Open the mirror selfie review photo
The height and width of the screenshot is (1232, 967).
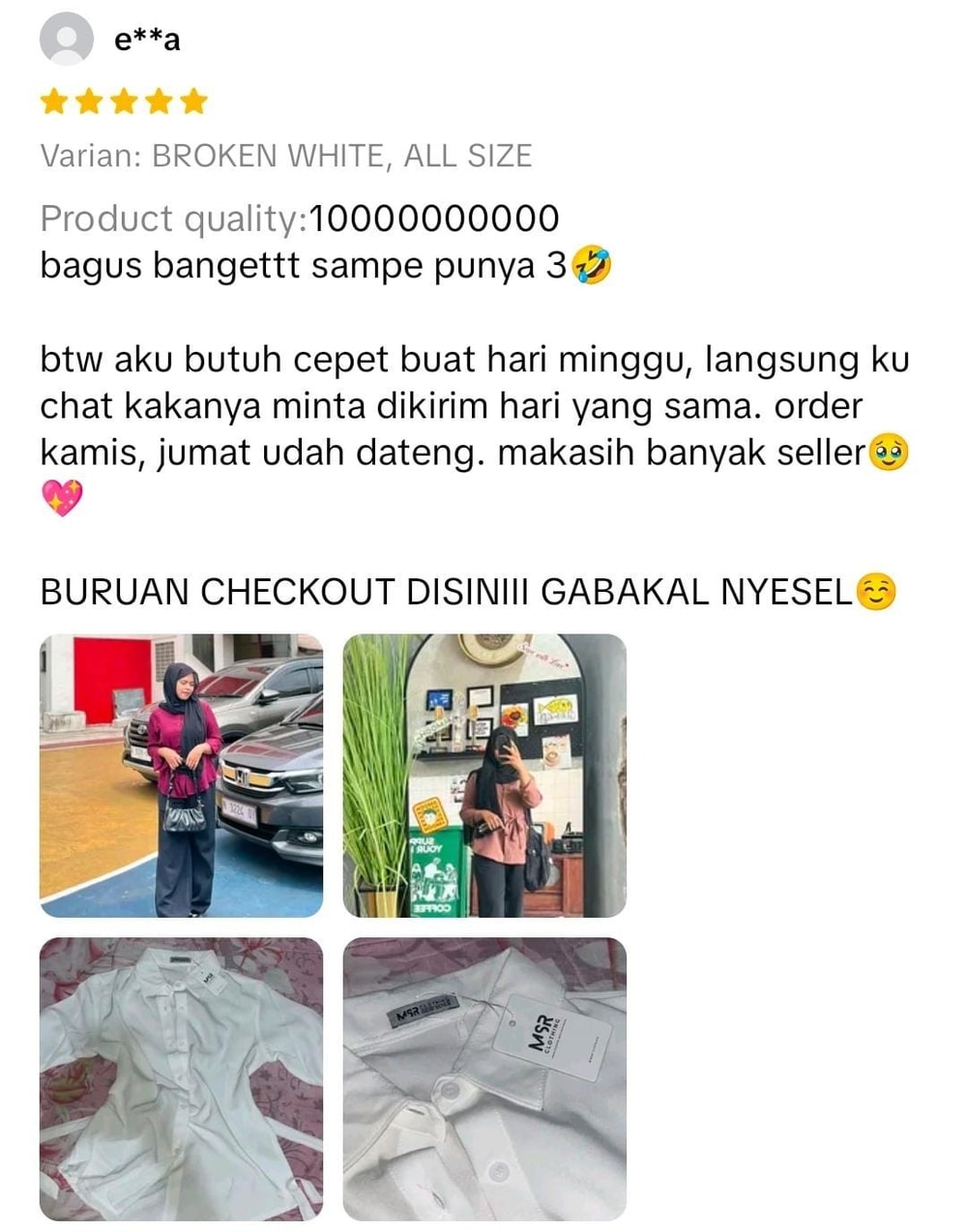[x=484, y=775]
